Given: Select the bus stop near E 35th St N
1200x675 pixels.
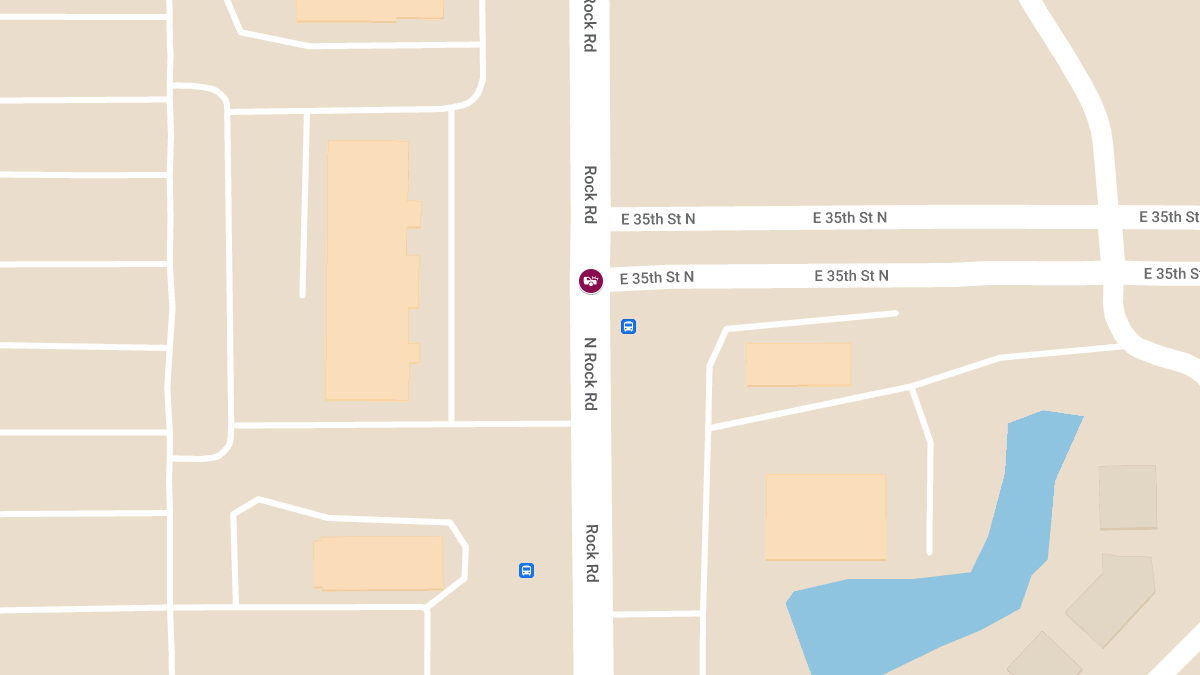Looking at the screenshot, I should tap(628, 326).
